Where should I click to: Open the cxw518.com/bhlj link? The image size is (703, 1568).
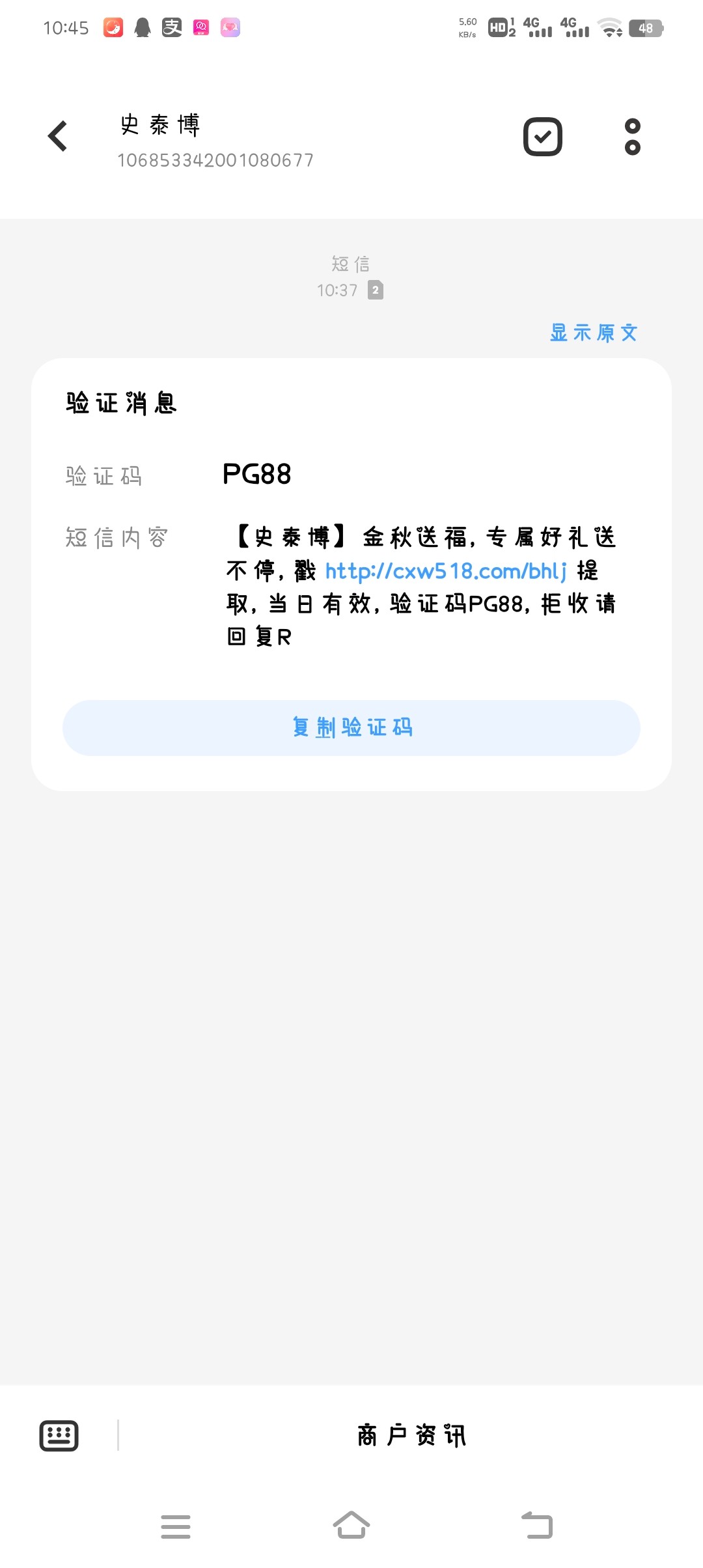[x=446, y=571]
